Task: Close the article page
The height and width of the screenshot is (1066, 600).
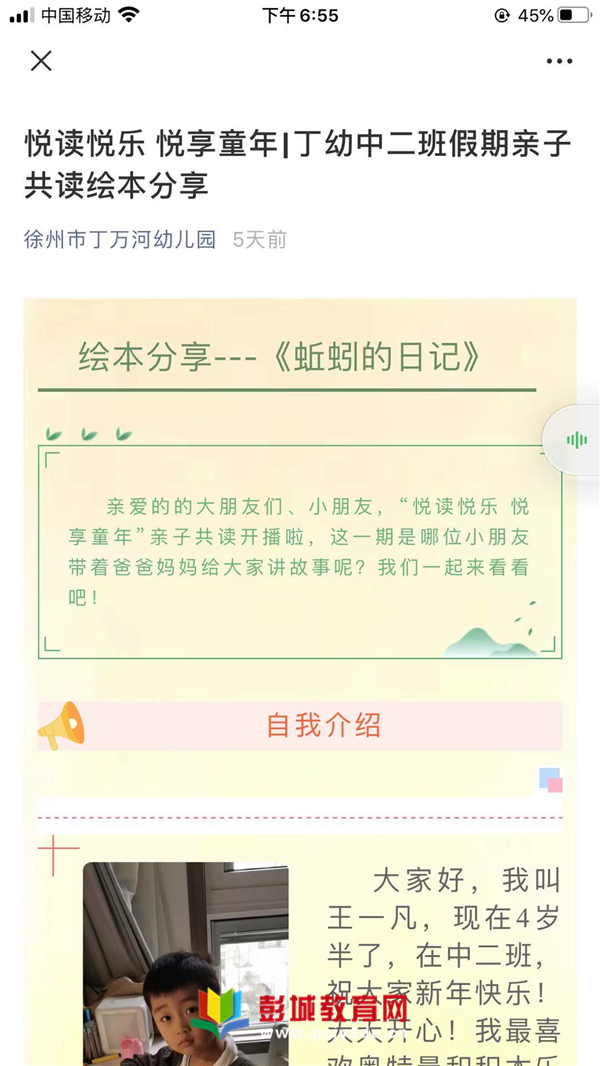Action: [41, 61]
